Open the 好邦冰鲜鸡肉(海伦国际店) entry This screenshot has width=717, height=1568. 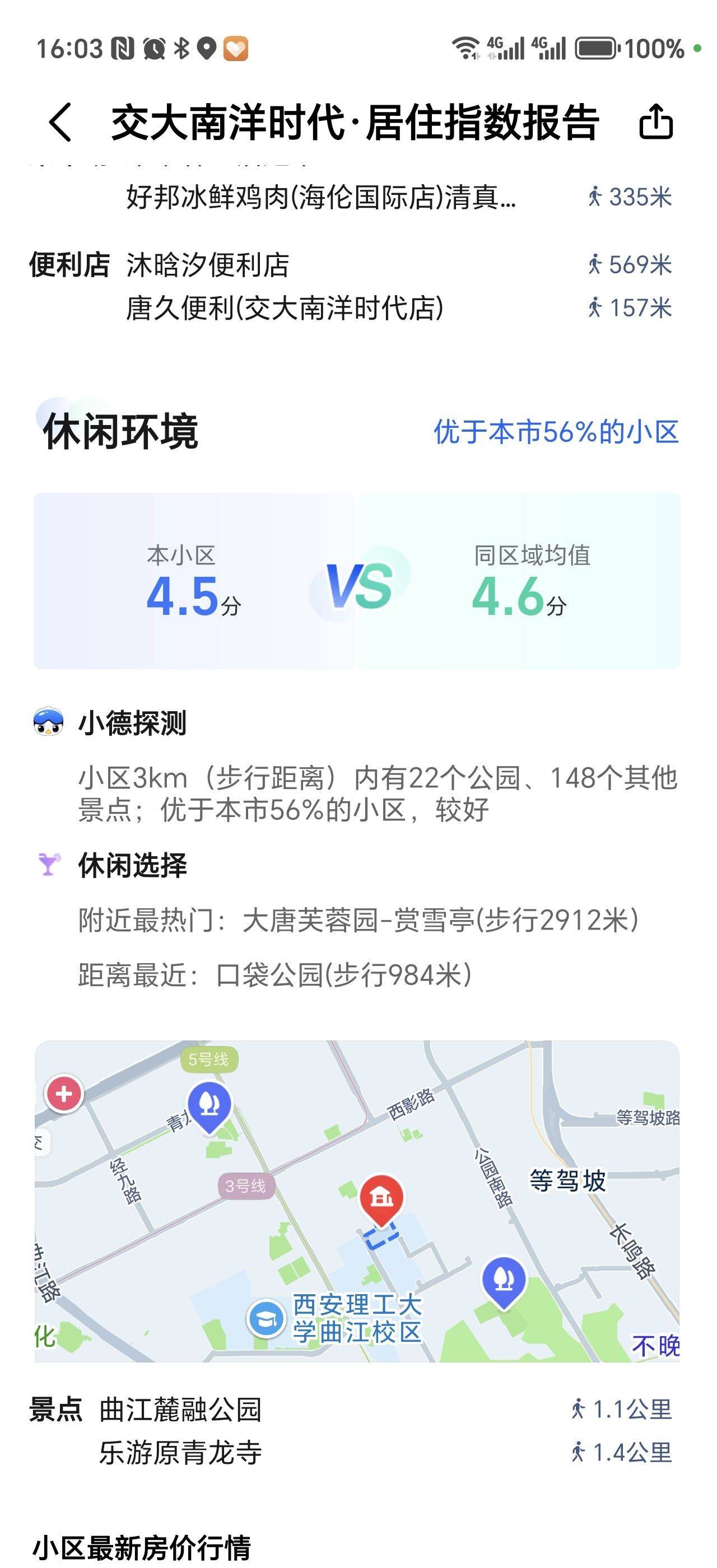321,197
